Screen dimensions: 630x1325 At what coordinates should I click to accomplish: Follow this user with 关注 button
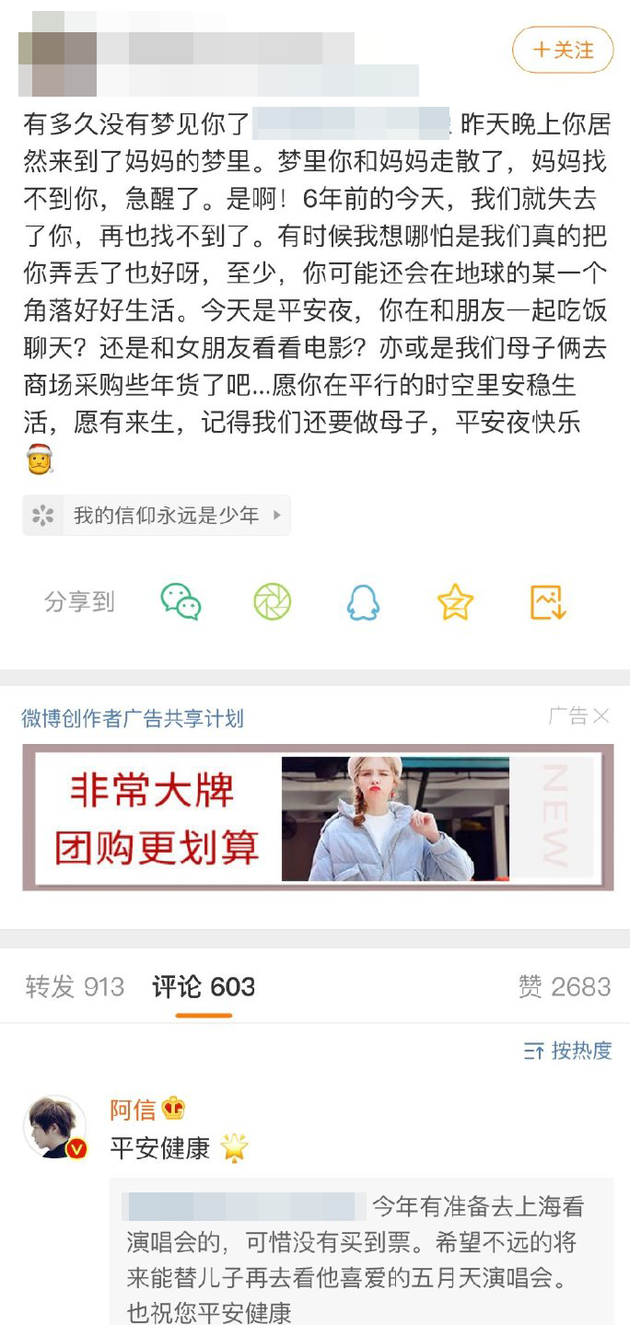point(563,49)
